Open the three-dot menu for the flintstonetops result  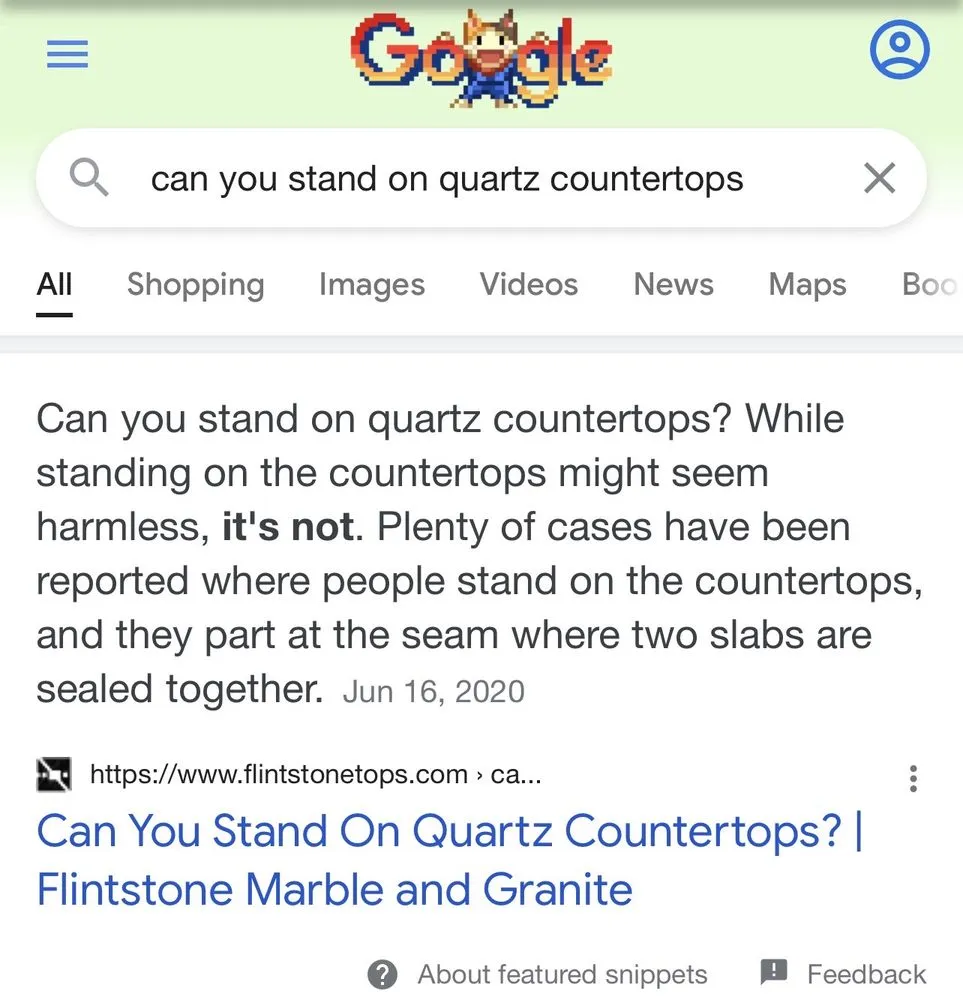(912, 778)
